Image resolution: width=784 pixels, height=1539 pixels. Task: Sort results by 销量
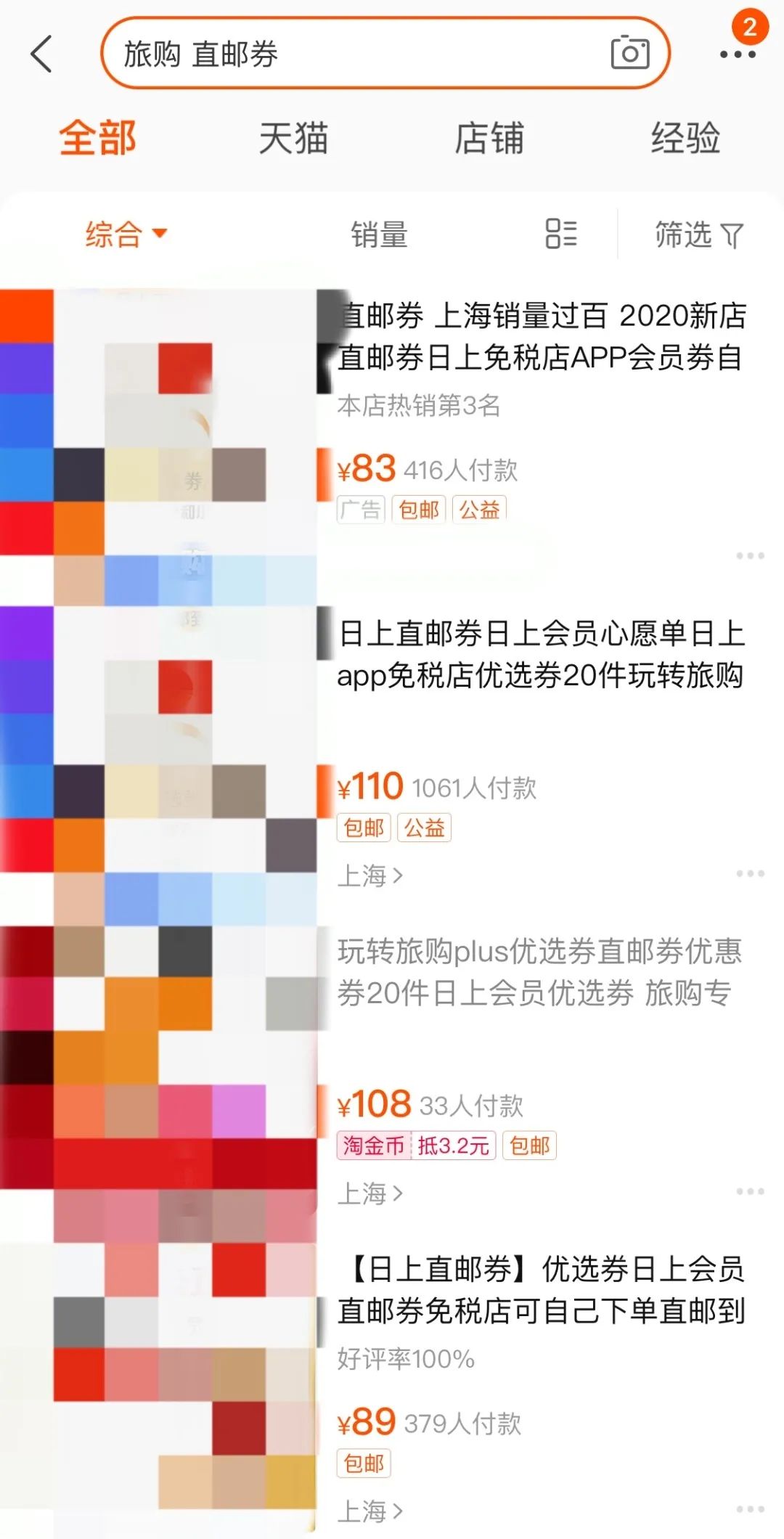(379, 234)
